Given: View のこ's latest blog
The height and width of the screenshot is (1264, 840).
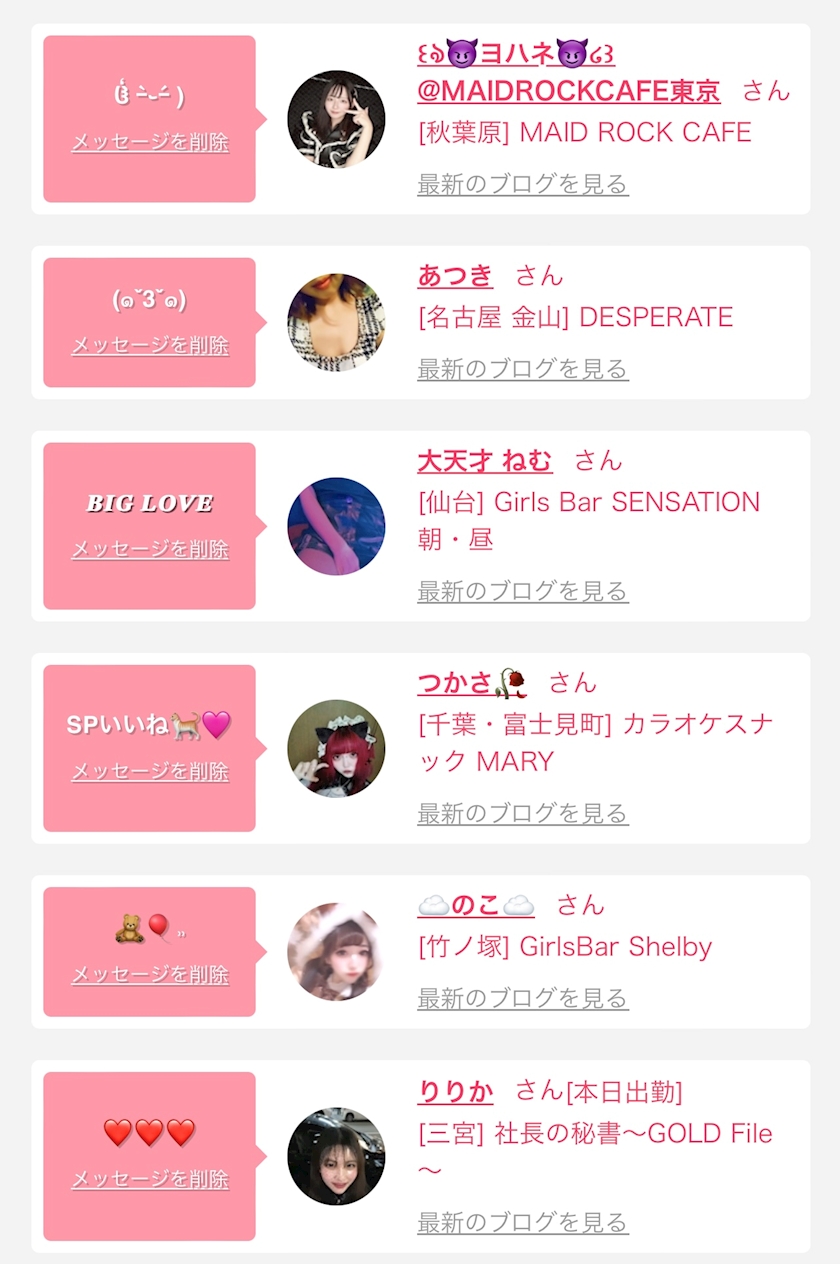Looking at the screenshot, I should (x=522, y=998).
